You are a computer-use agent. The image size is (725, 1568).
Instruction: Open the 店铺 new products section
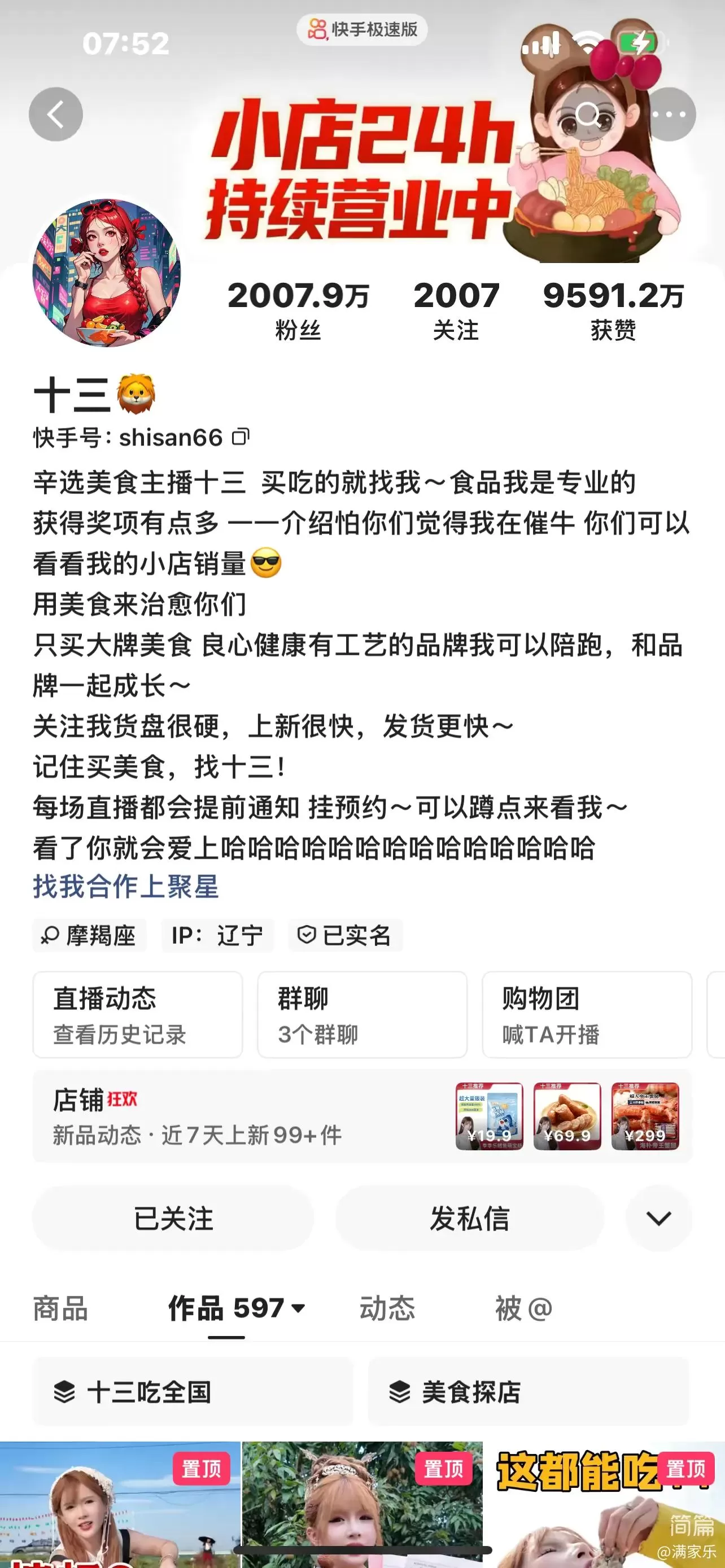pyautogui.click(x=362, y=1116)
